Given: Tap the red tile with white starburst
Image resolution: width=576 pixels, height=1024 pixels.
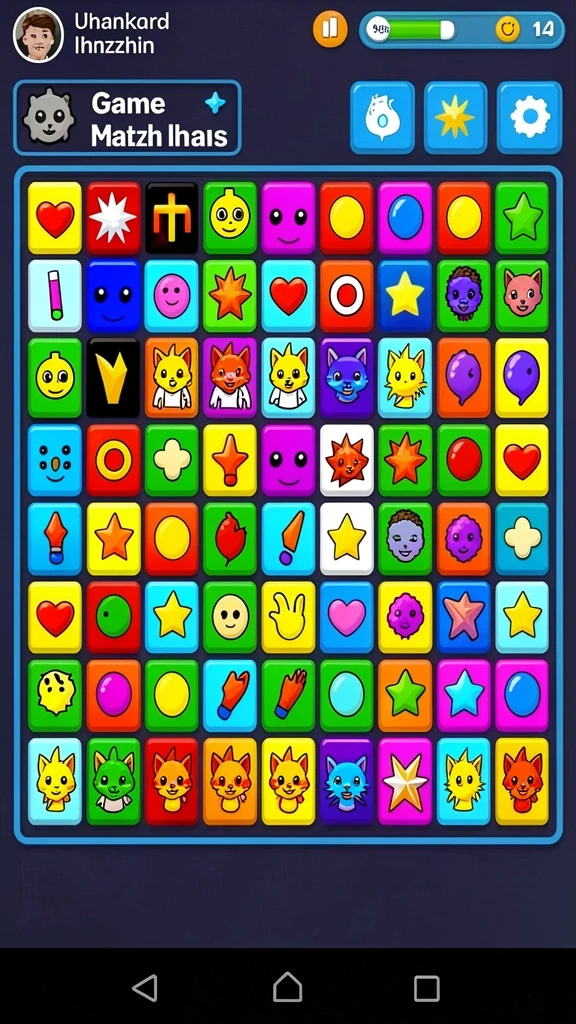Looking at the screenshot, I should pyautogui.click(x=113, y=217).
